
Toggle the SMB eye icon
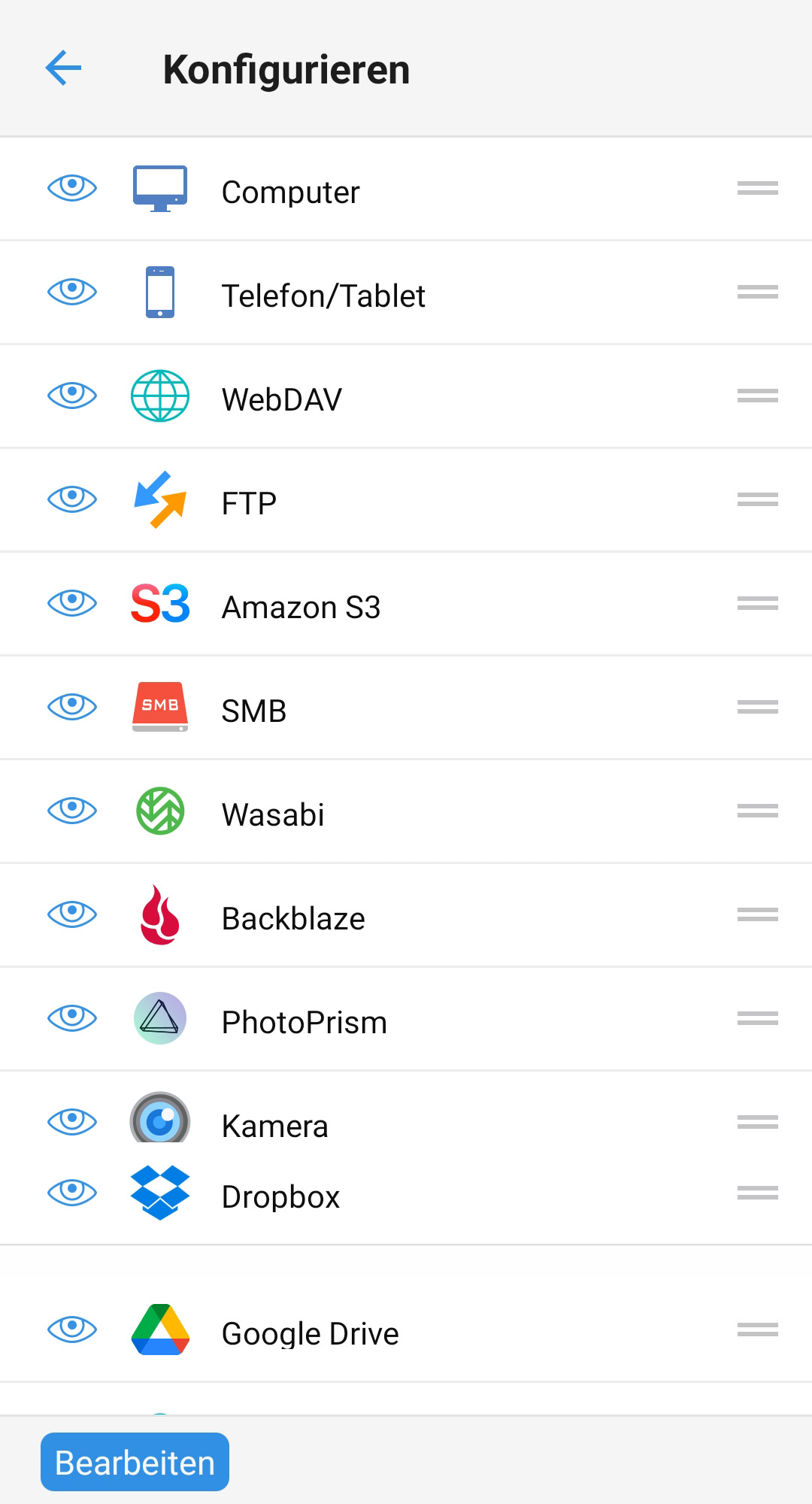72,706
